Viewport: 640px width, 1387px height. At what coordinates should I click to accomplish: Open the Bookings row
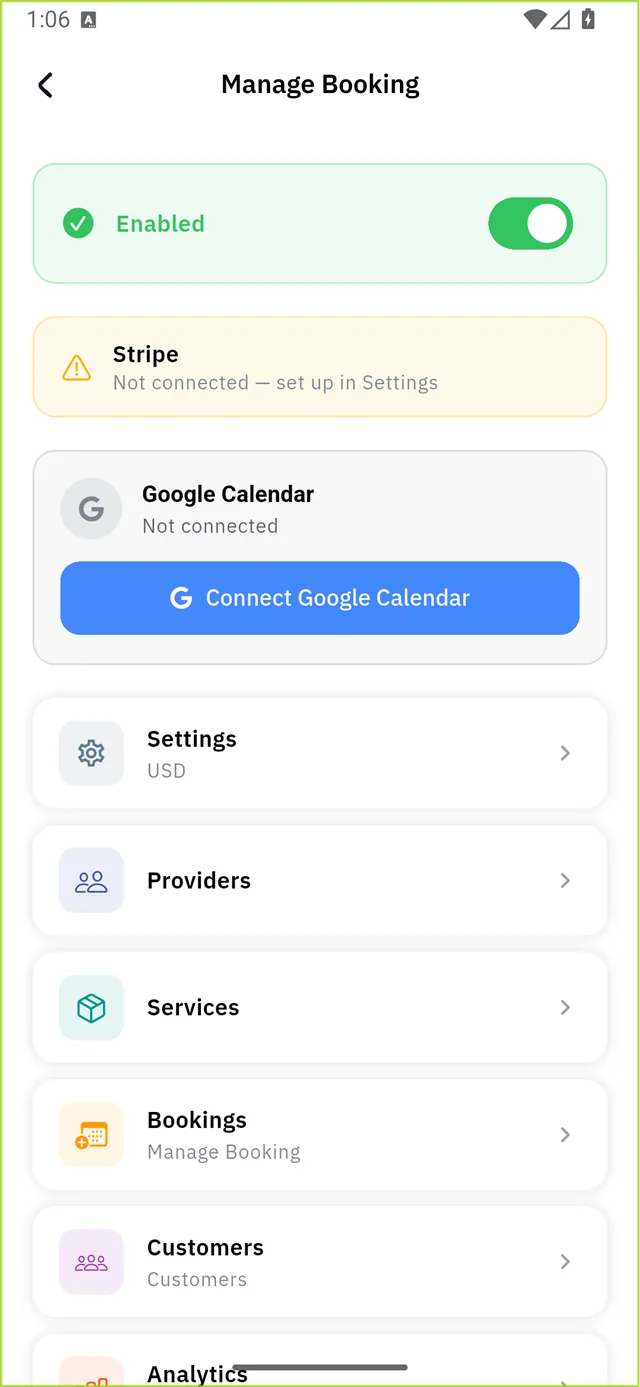pos(320,1135)
